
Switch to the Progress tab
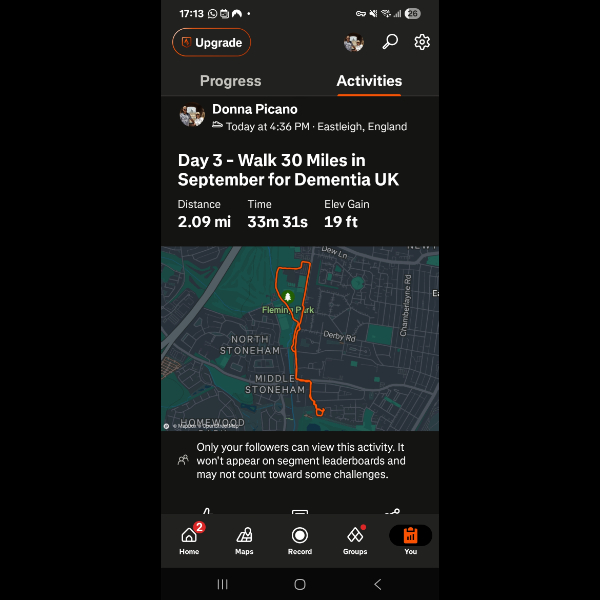click(230, 81)
